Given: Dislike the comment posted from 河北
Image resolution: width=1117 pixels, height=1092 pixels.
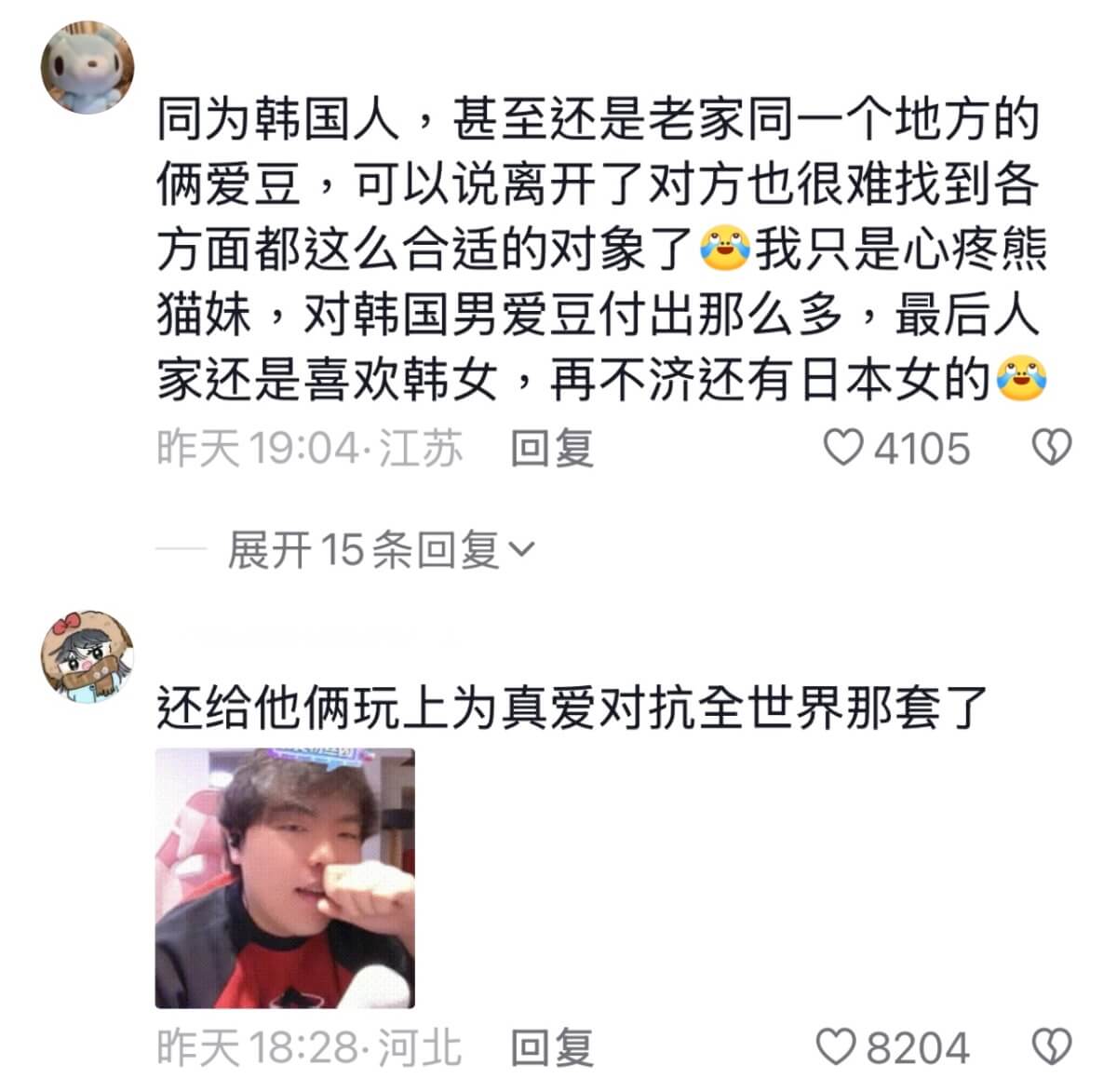Looking at the screenshot, I should pos(1053,1047).
